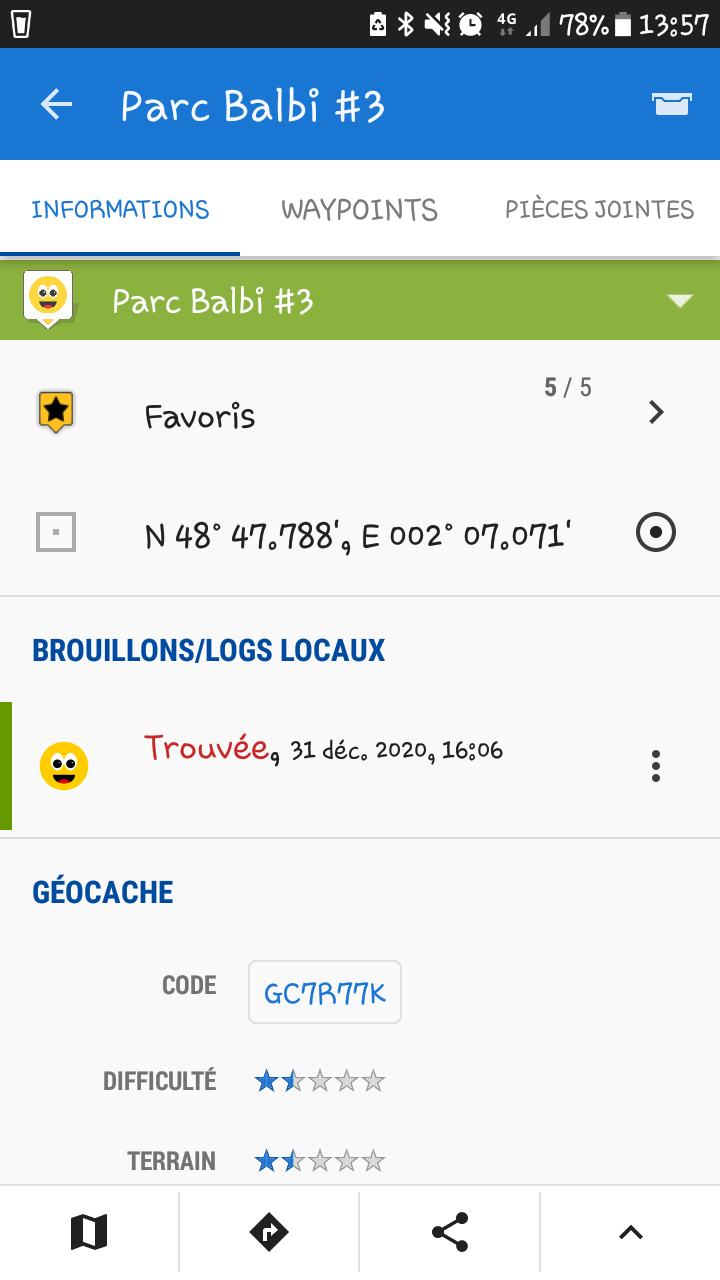The image size is (720, 1280).
Task: Go back using the top arrow
Action: pyautogui.click(x=57, y=105)
